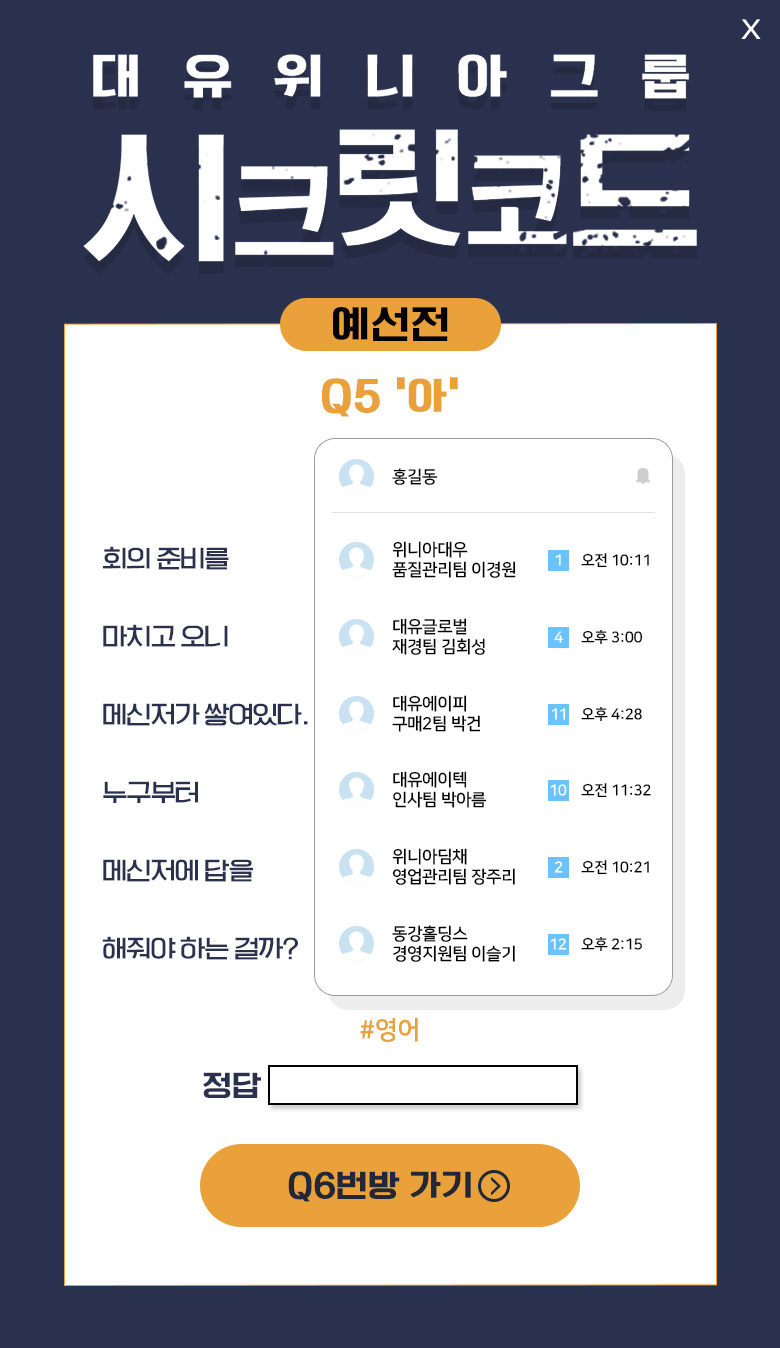780x1348 pixels.
Task: Tap the 정답 answer input field
Action: (423, 1086)
